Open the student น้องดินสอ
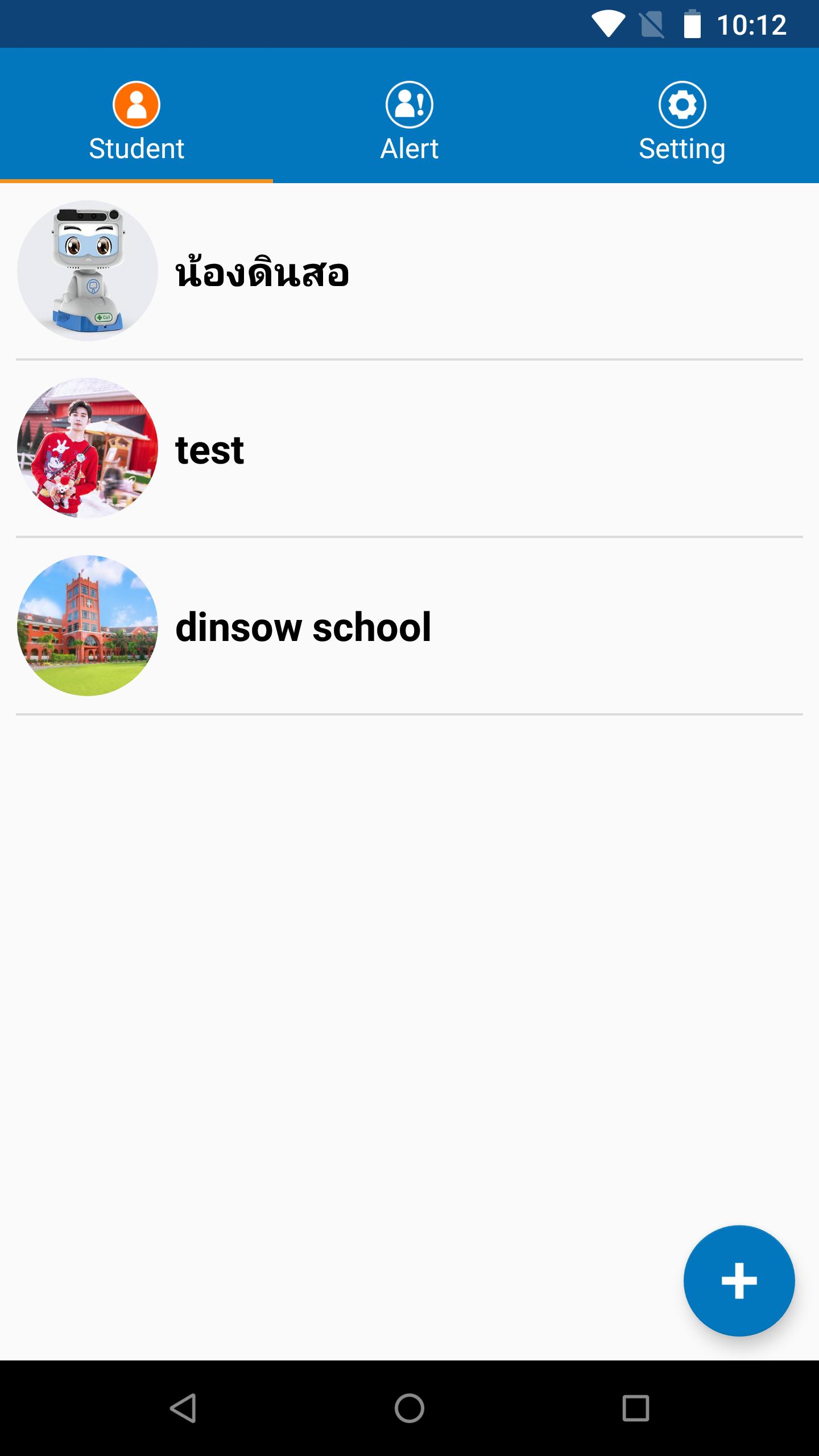 coord(409,271)
